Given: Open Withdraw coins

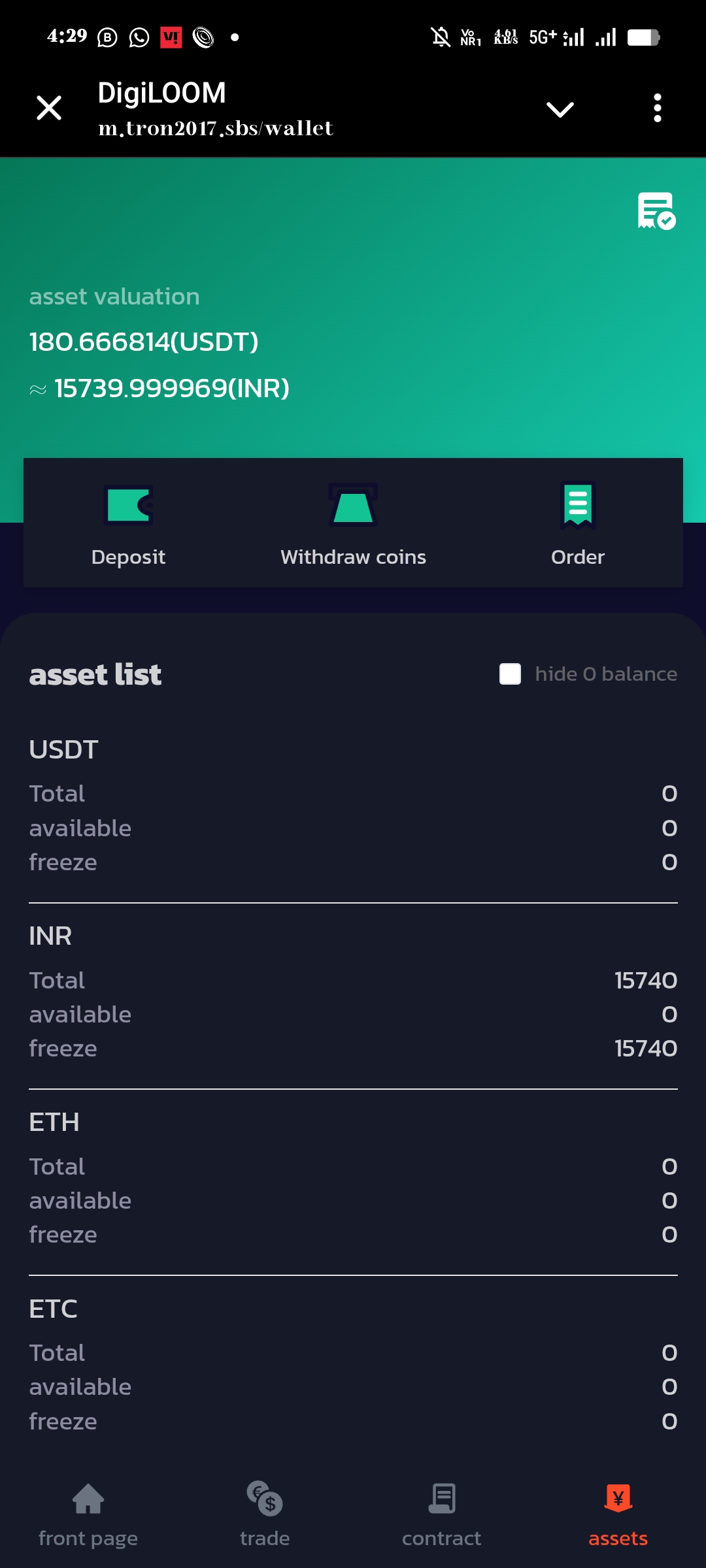Looking at the screenshot, I should tap(353, 523).
